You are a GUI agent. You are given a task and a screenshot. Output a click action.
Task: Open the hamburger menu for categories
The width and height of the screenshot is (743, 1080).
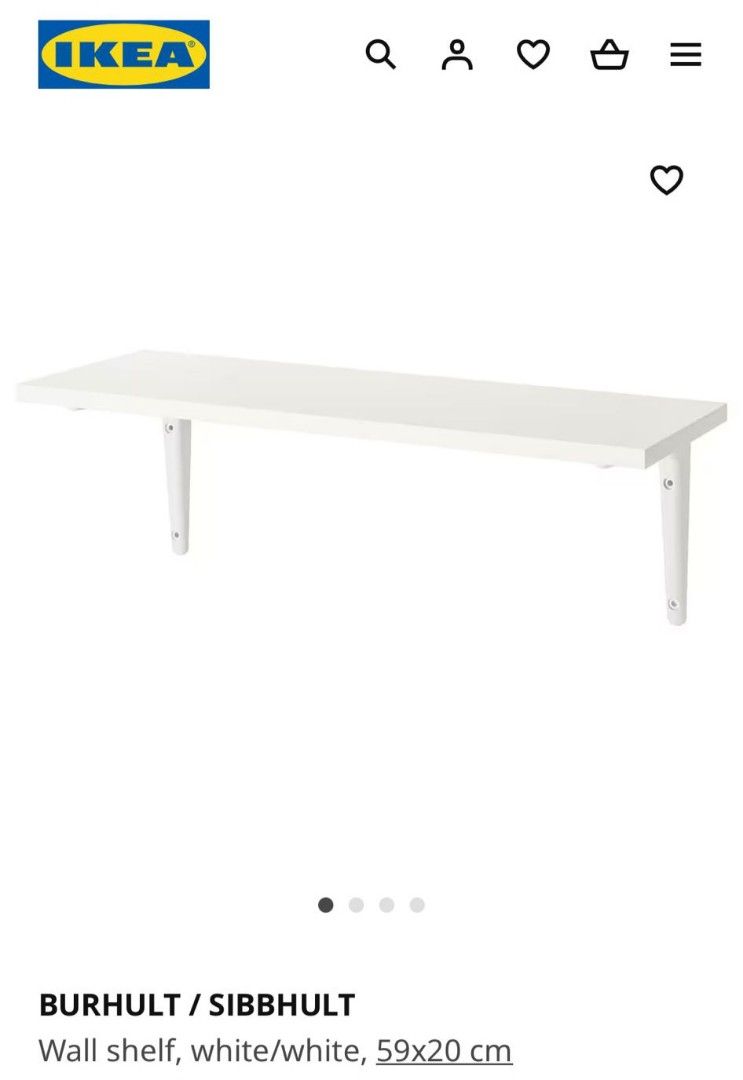(x=686, y=56)
